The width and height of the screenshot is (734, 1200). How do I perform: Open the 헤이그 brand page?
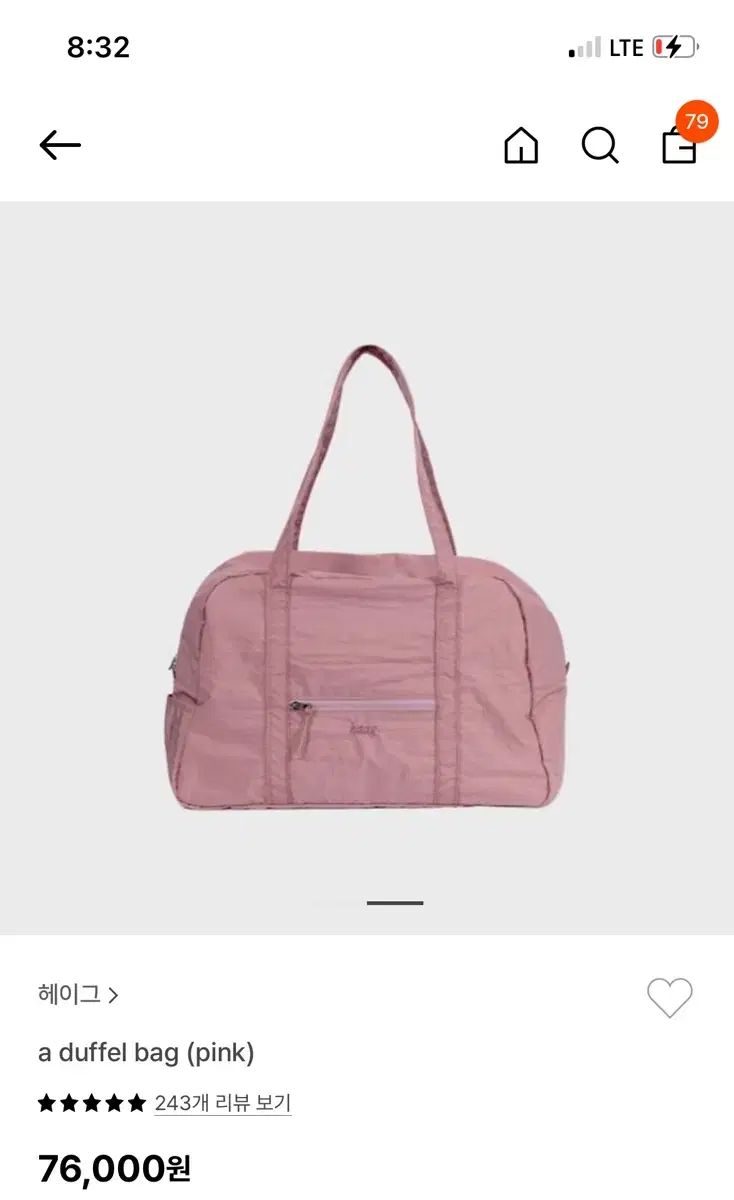point(78,994)
